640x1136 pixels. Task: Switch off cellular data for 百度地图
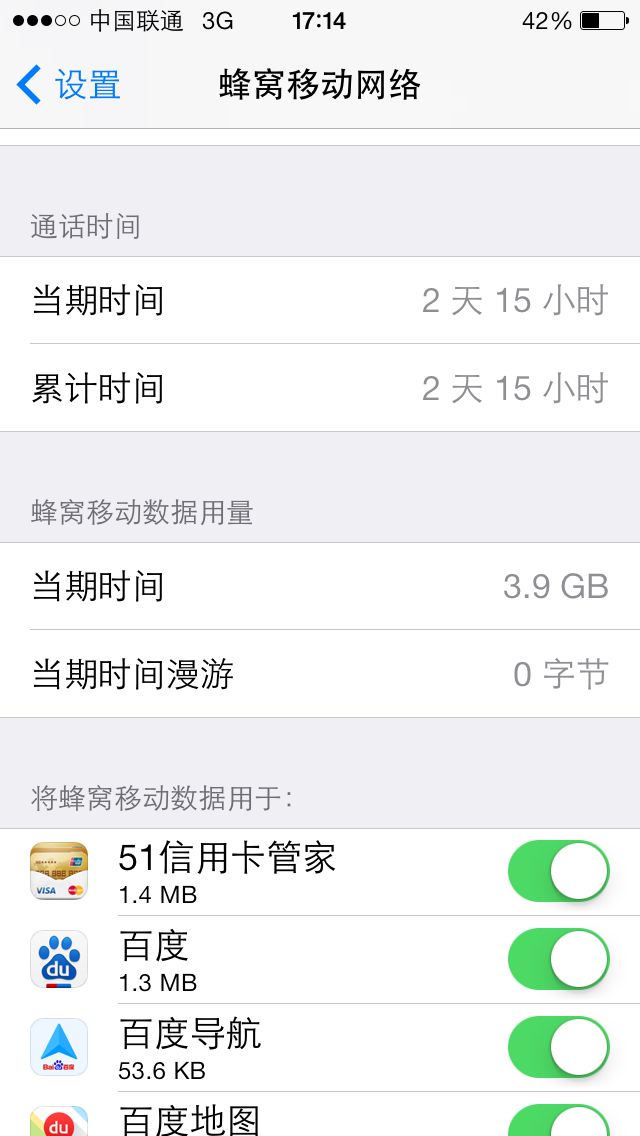[558, 1122]
